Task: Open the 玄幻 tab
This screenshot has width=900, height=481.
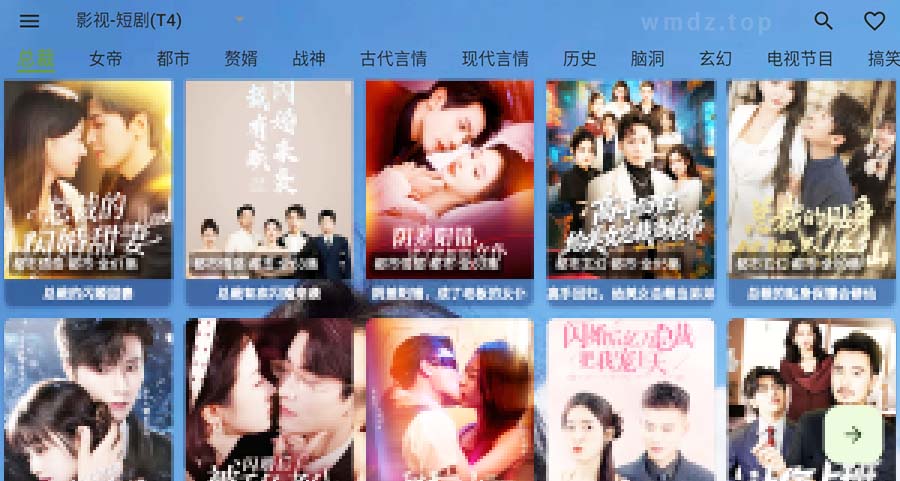Action: (x=715, y=59)
